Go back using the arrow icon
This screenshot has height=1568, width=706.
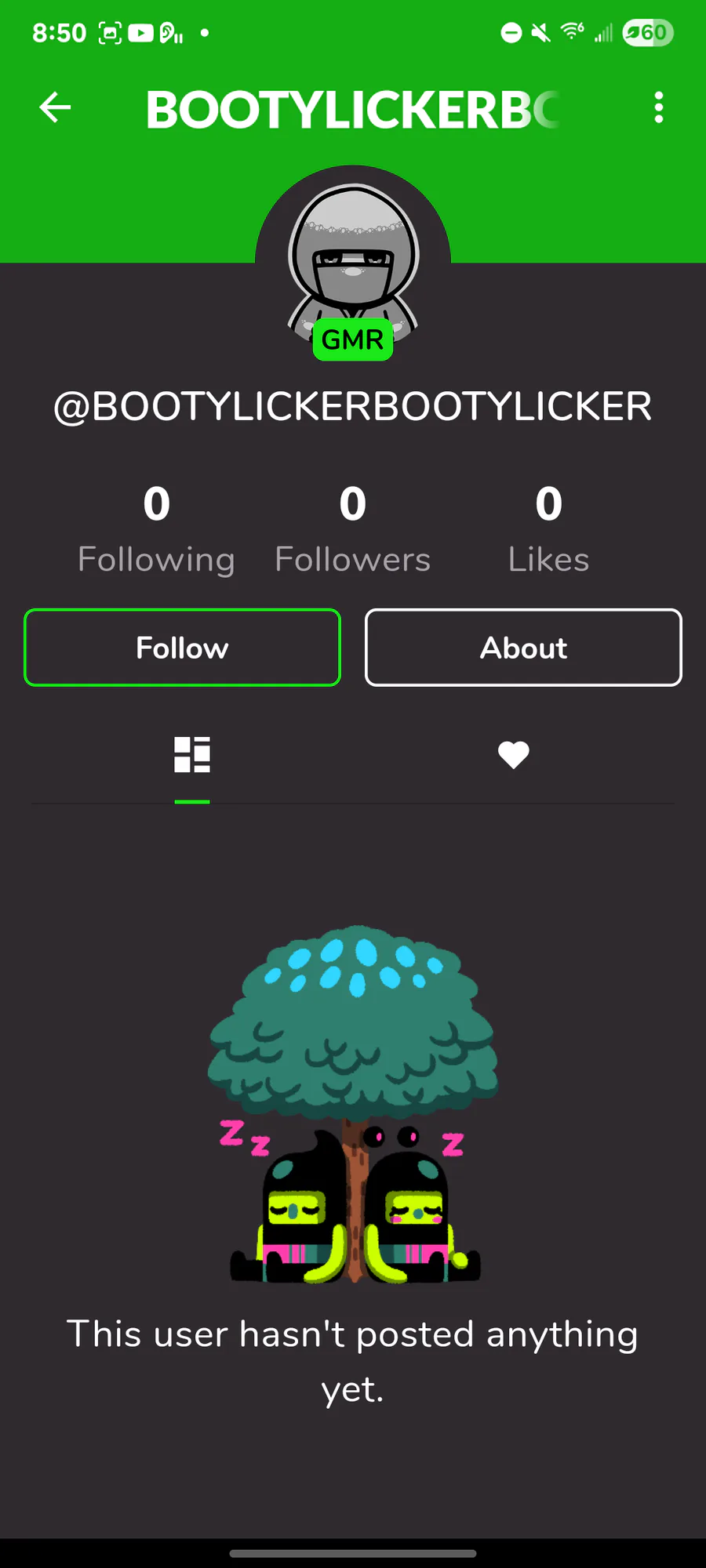(x=55, y=107)
